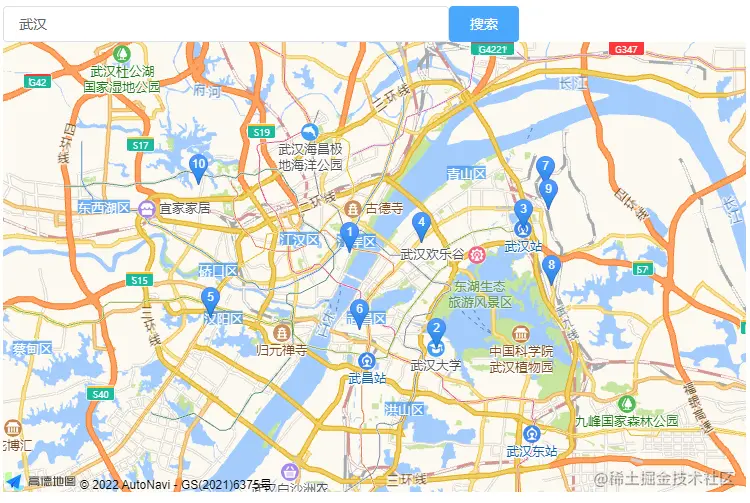Open map marker number 6
This screenshot has height=503, width=750.
coord(359,314)
